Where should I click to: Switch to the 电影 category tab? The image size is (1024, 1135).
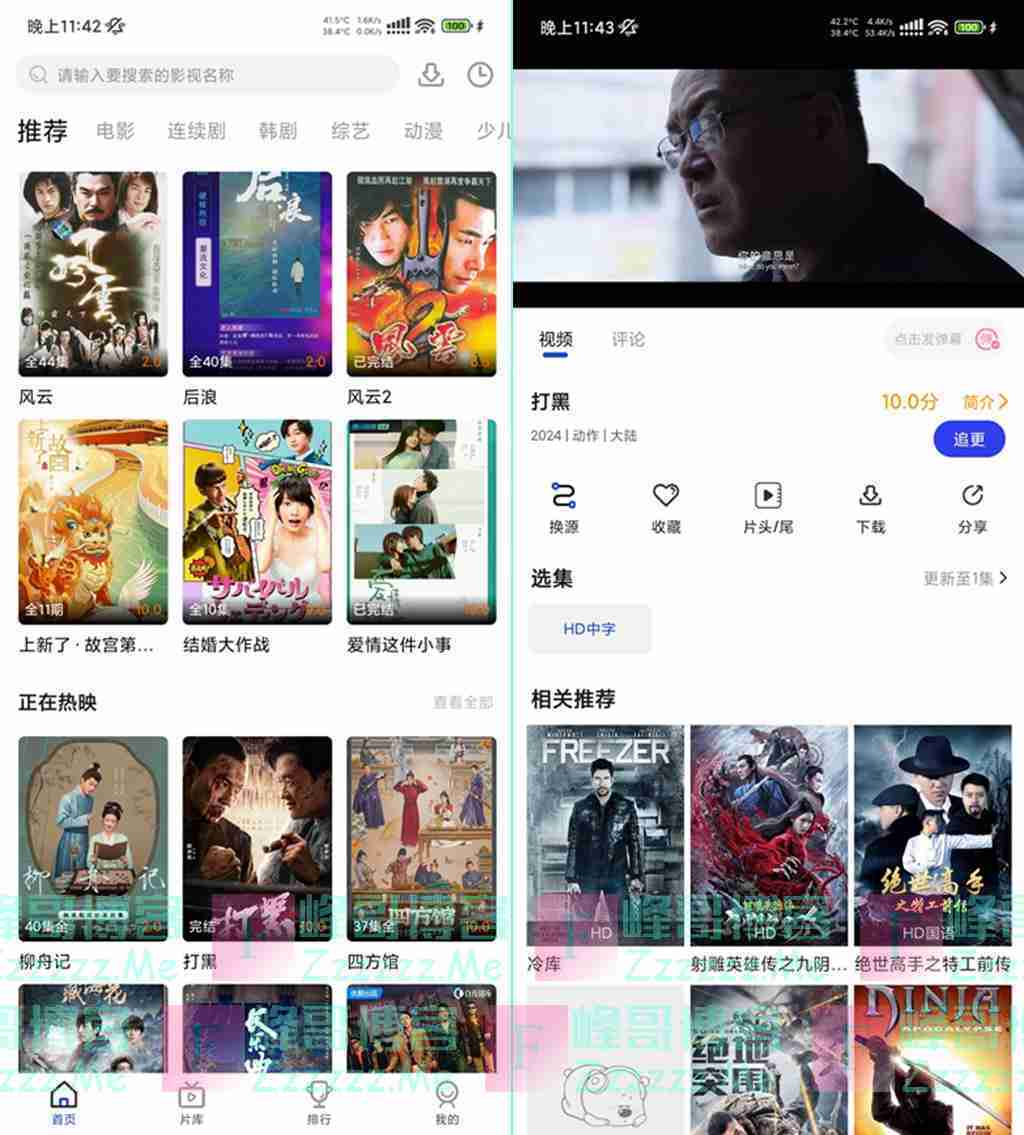[115, 131]
